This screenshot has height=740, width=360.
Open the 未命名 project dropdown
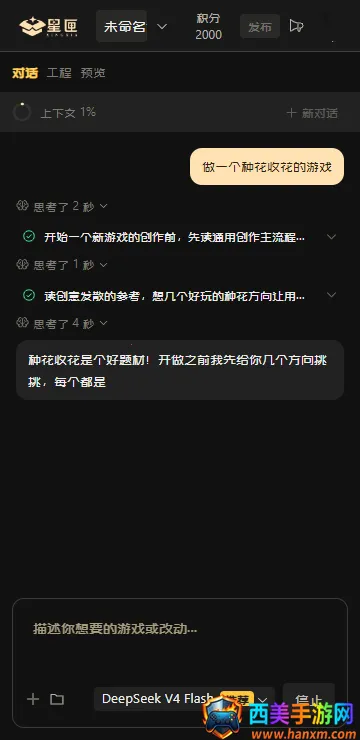[134, 26]
